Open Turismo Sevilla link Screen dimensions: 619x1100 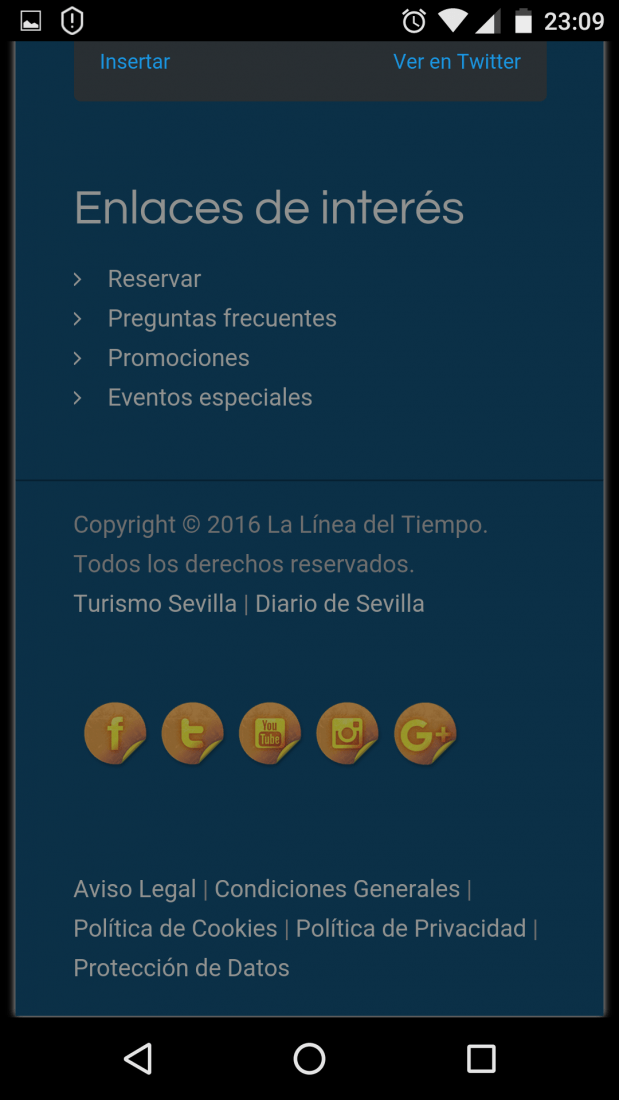click(155, 604)
